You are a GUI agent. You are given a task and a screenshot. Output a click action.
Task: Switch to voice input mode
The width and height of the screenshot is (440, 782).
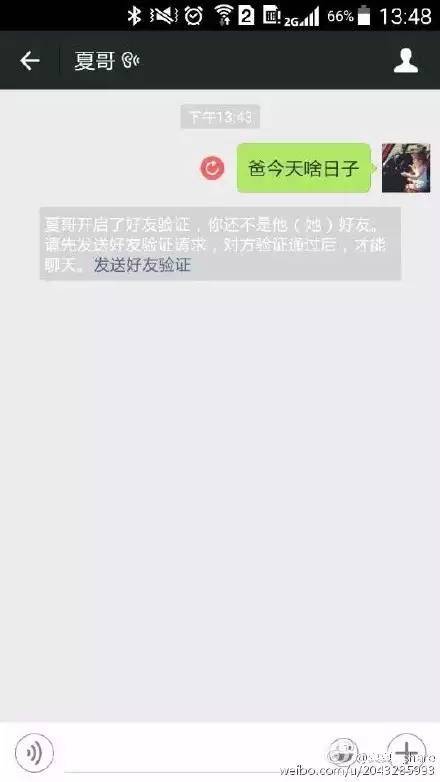[34, 753]
